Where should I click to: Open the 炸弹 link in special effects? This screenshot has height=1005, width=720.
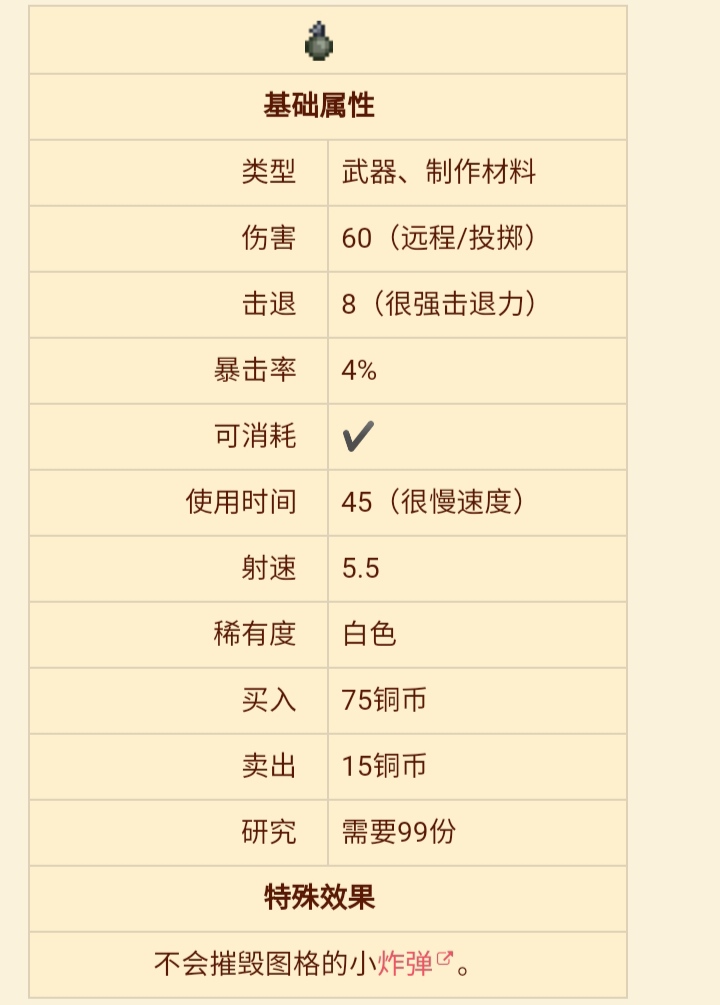[x=406, y=964]
